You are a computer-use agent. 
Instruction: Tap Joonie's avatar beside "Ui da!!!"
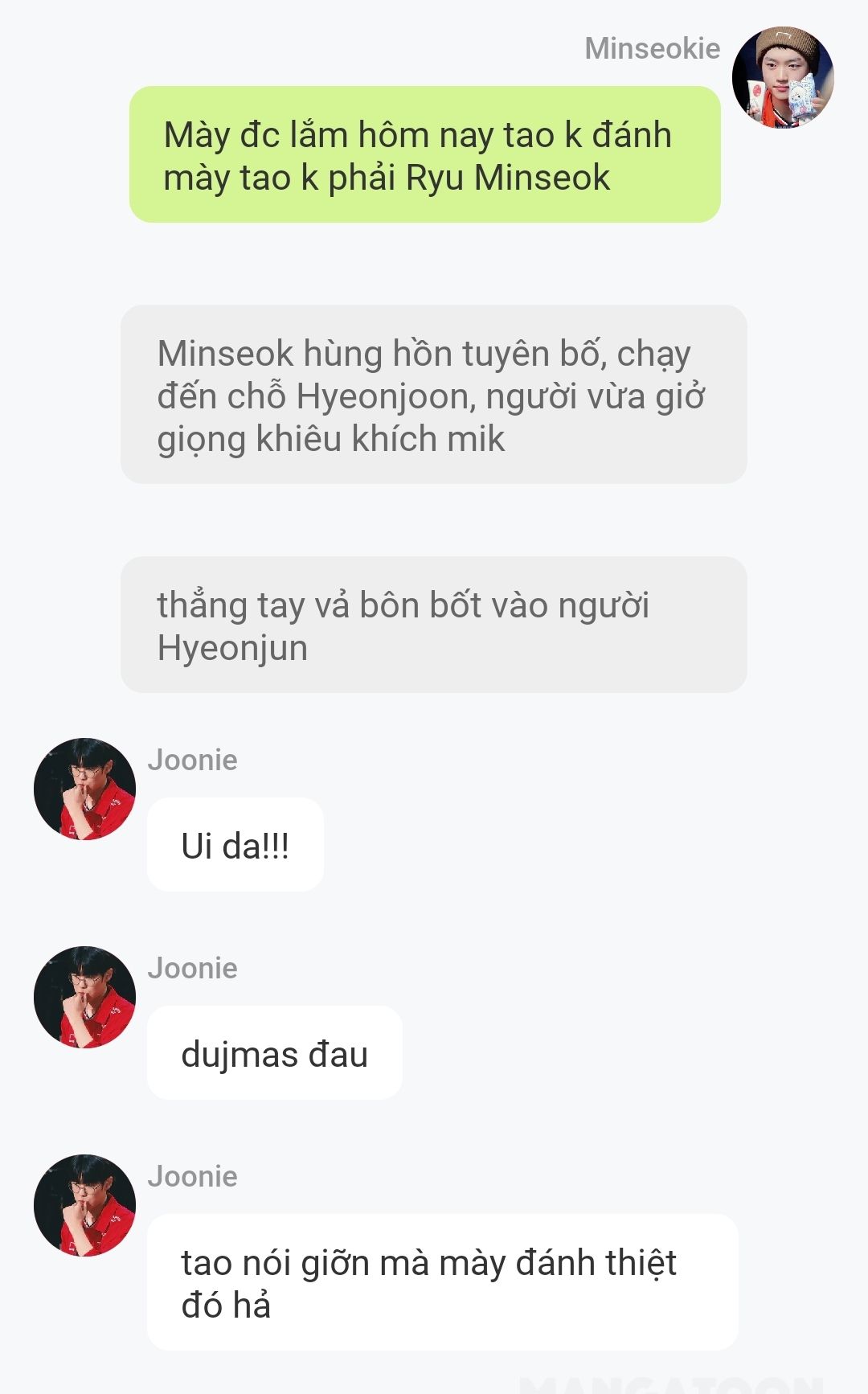click(84, 789)
